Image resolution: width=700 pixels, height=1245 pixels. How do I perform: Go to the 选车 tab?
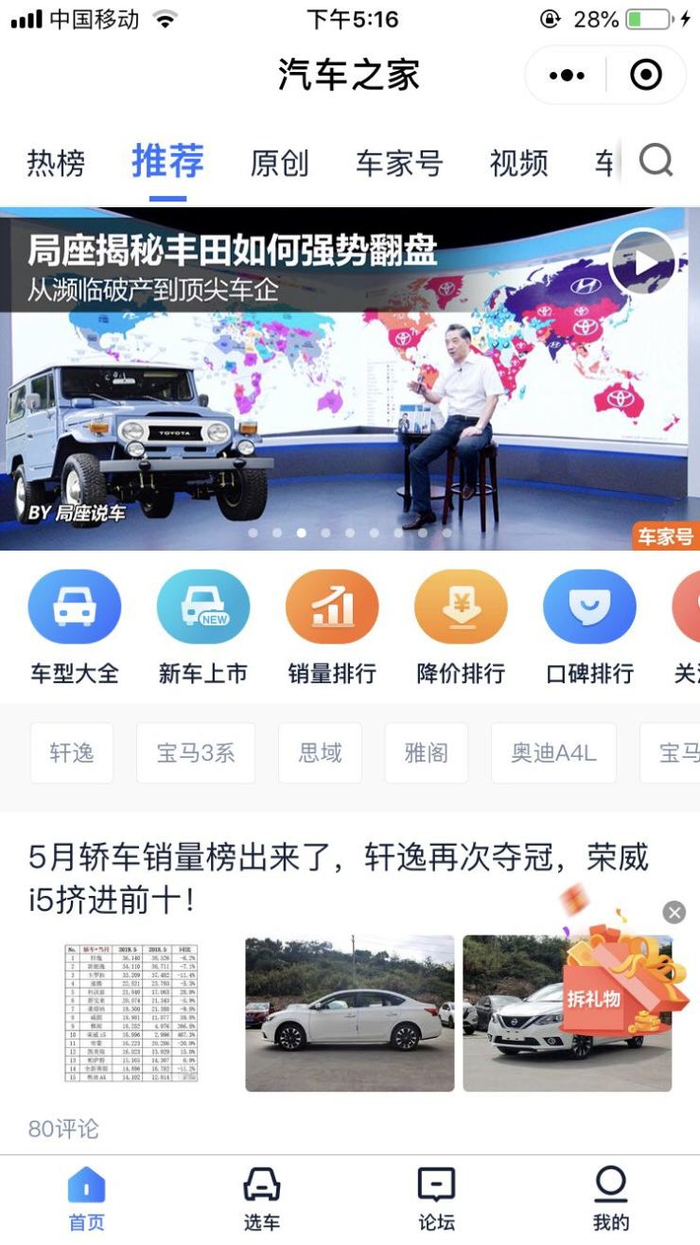[x=262, y=1198]
